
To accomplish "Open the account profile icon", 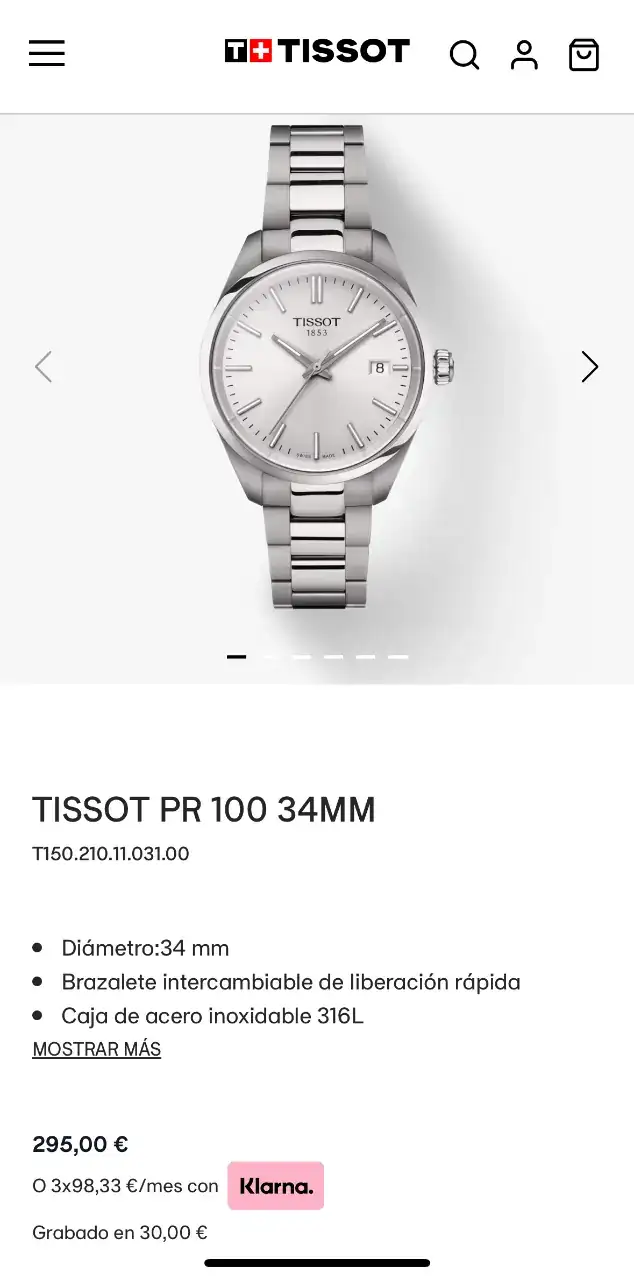I will tap(524, 54).
